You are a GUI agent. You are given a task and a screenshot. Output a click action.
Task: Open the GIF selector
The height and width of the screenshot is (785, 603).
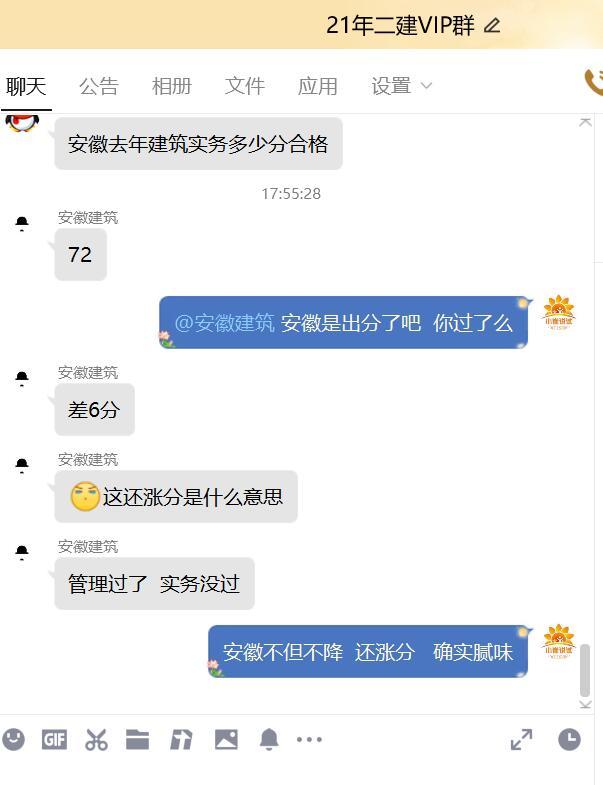coord(54,739)
